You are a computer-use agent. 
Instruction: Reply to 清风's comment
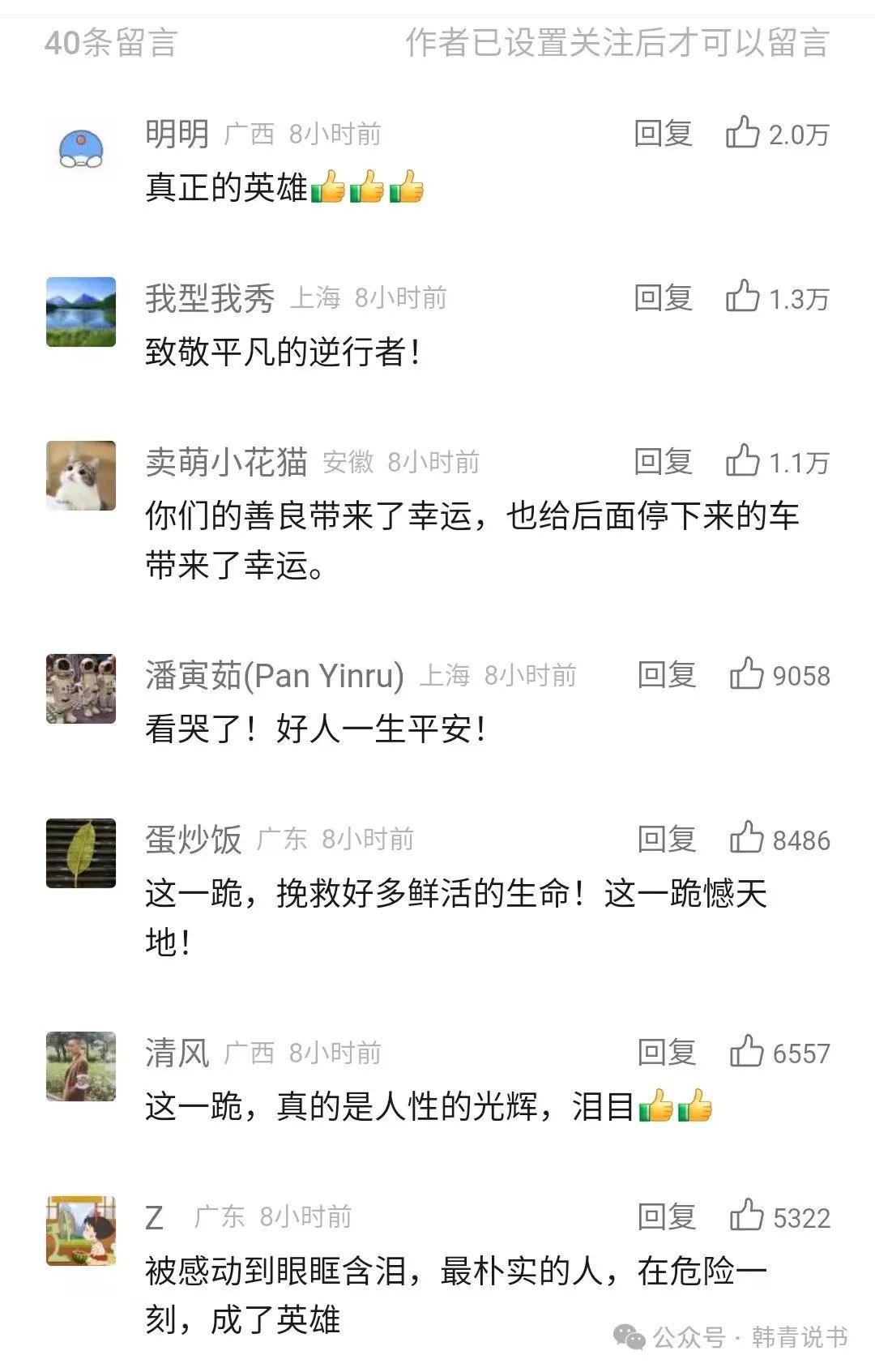coord(666,1053)
